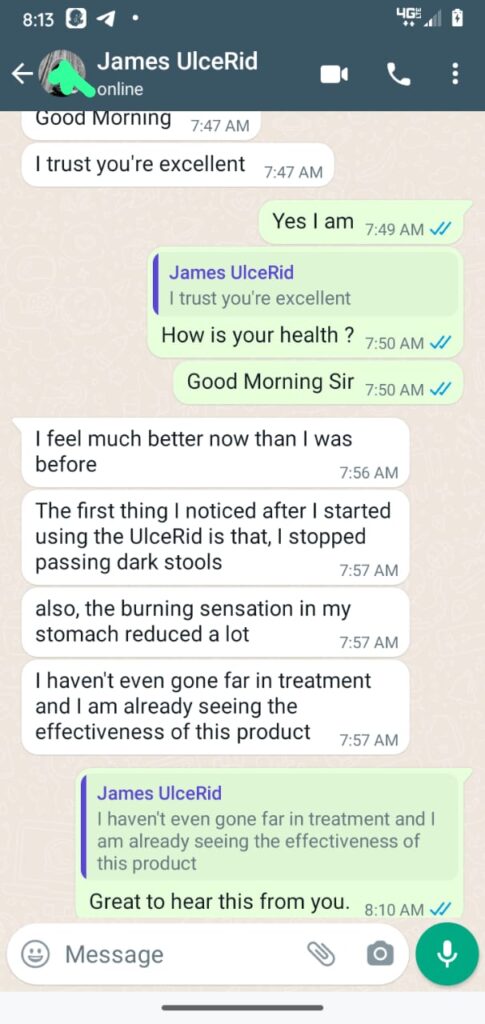Open the camera from the message bar
This screenshot has width=485, height=1024.
380,954
